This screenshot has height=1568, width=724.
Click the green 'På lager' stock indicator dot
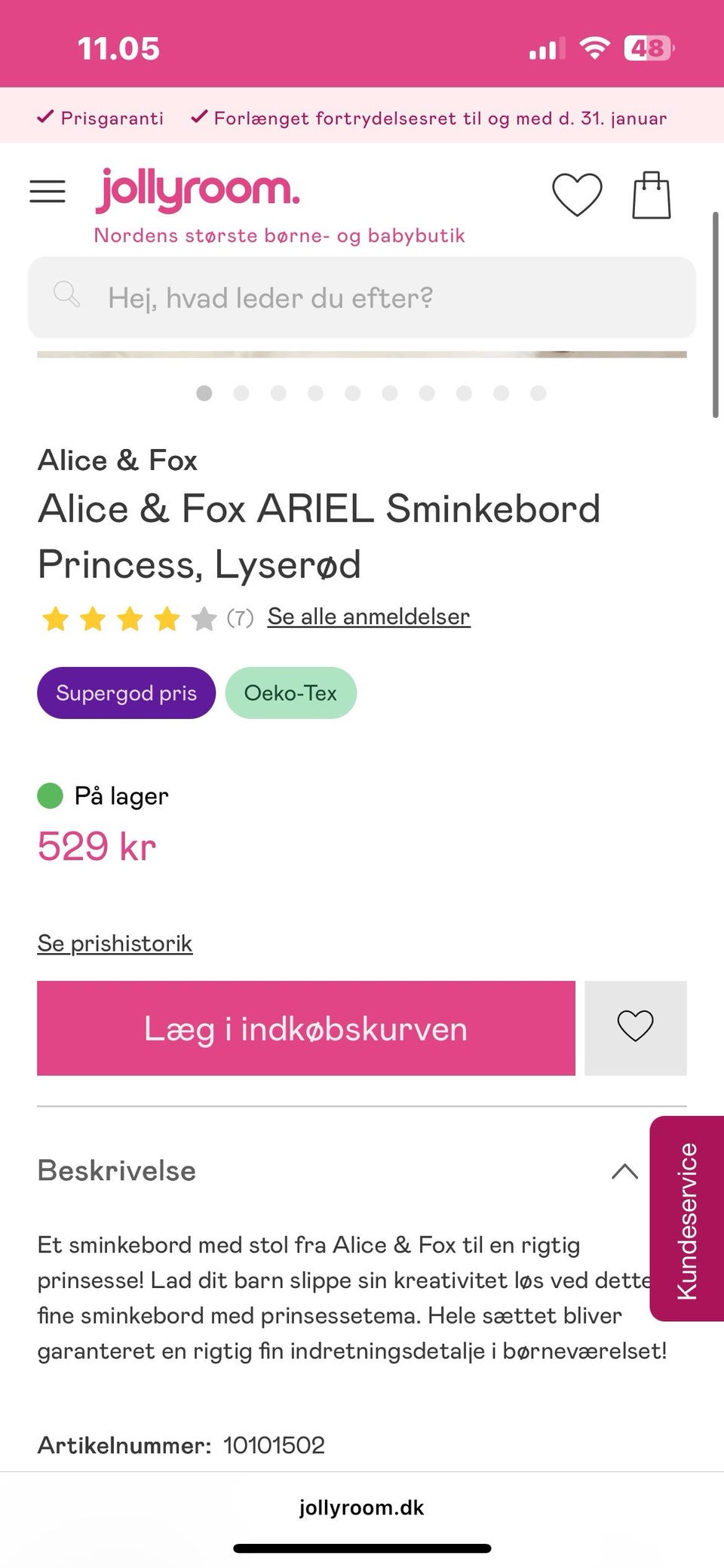coord(50,795)
